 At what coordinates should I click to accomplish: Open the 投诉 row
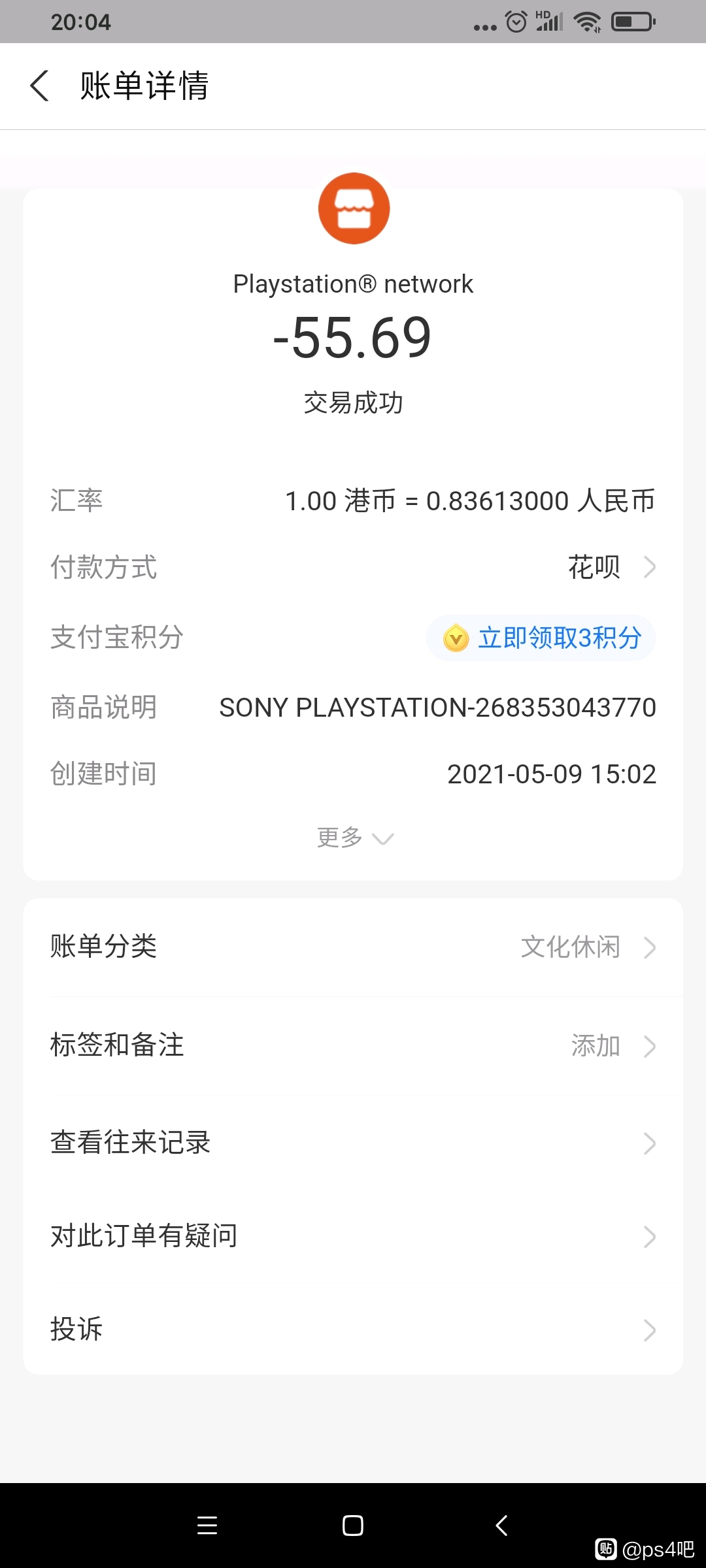click(353, 1329)
